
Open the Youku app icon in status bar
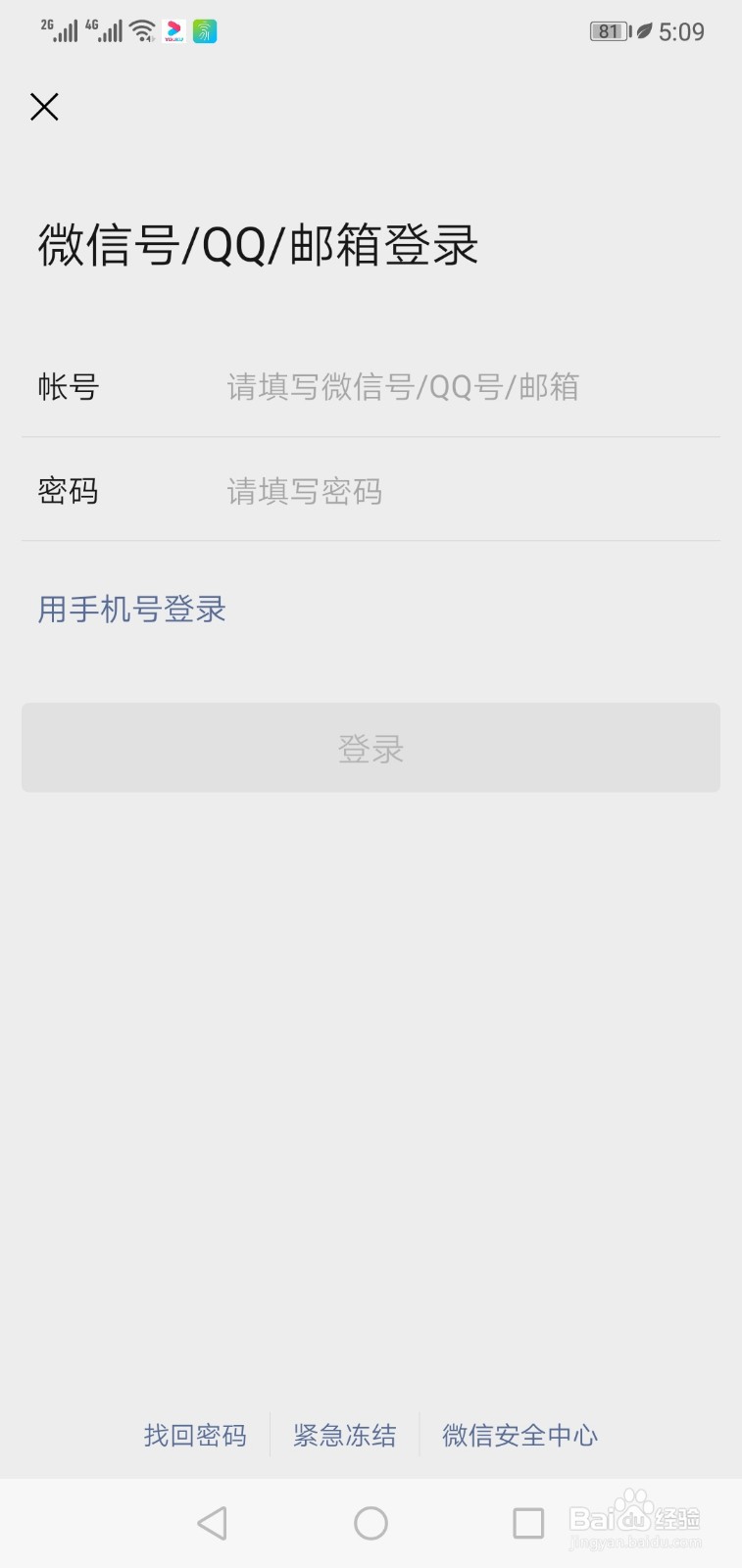[173, 30]
